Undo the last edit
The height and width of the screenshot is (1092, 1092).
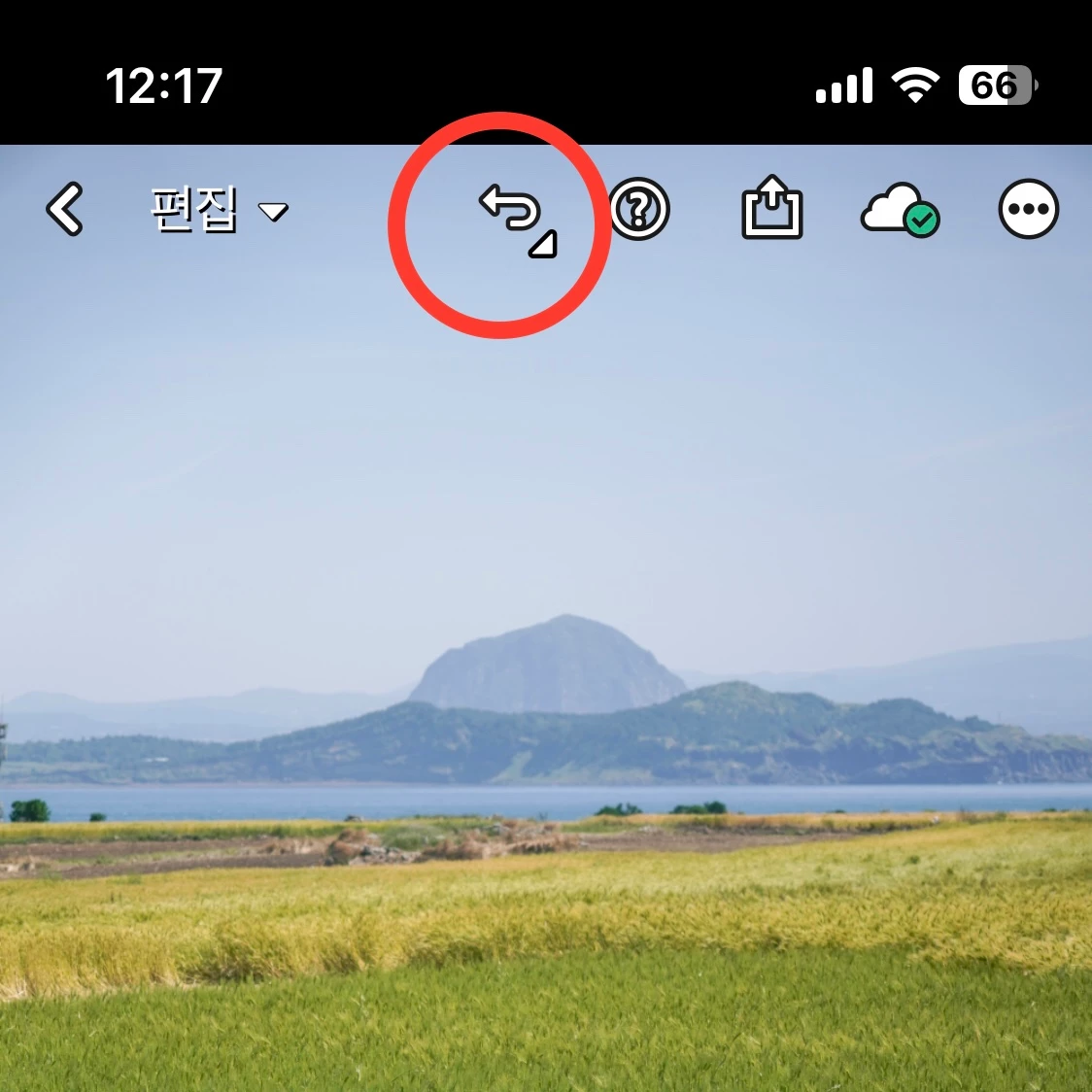tap(512, 211)
